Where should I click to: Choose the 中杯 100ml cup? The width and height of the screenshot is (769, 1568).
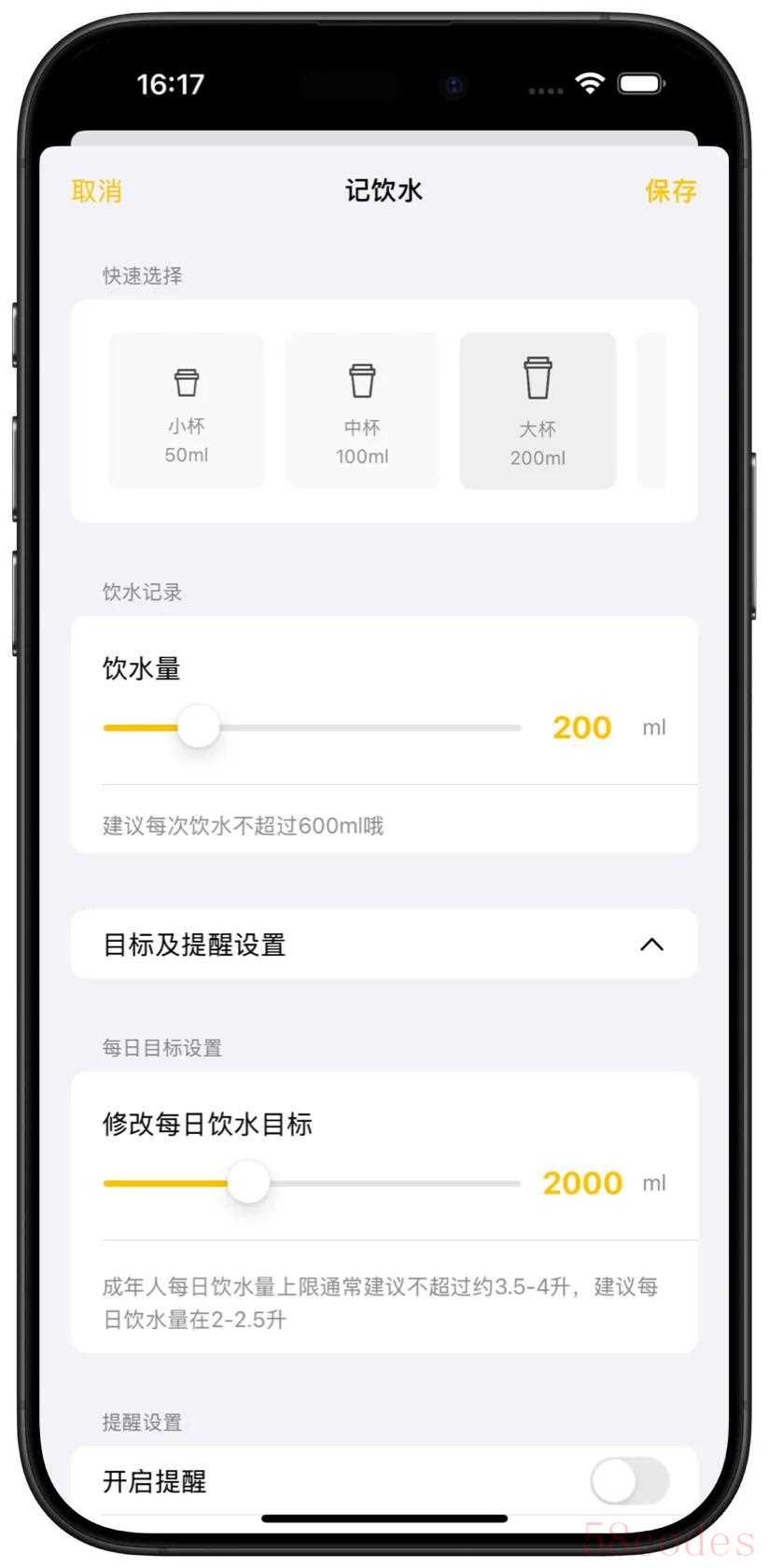[x=362, y=412]
